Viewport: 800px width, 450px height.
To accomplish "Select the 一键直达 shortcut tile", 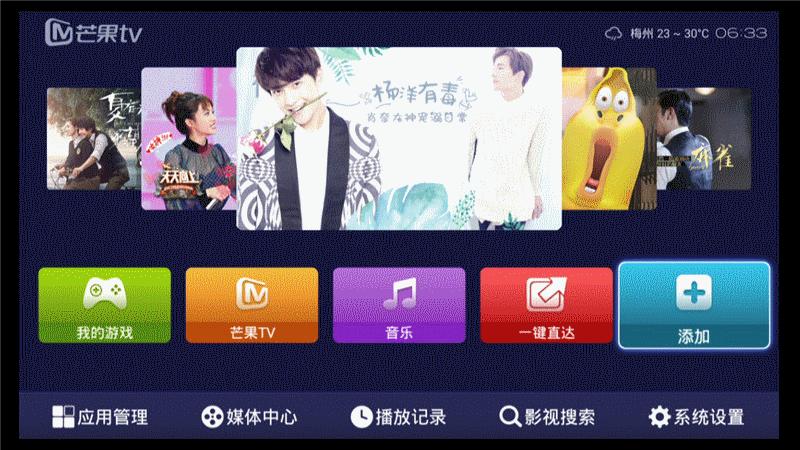I will coord(546,305).
